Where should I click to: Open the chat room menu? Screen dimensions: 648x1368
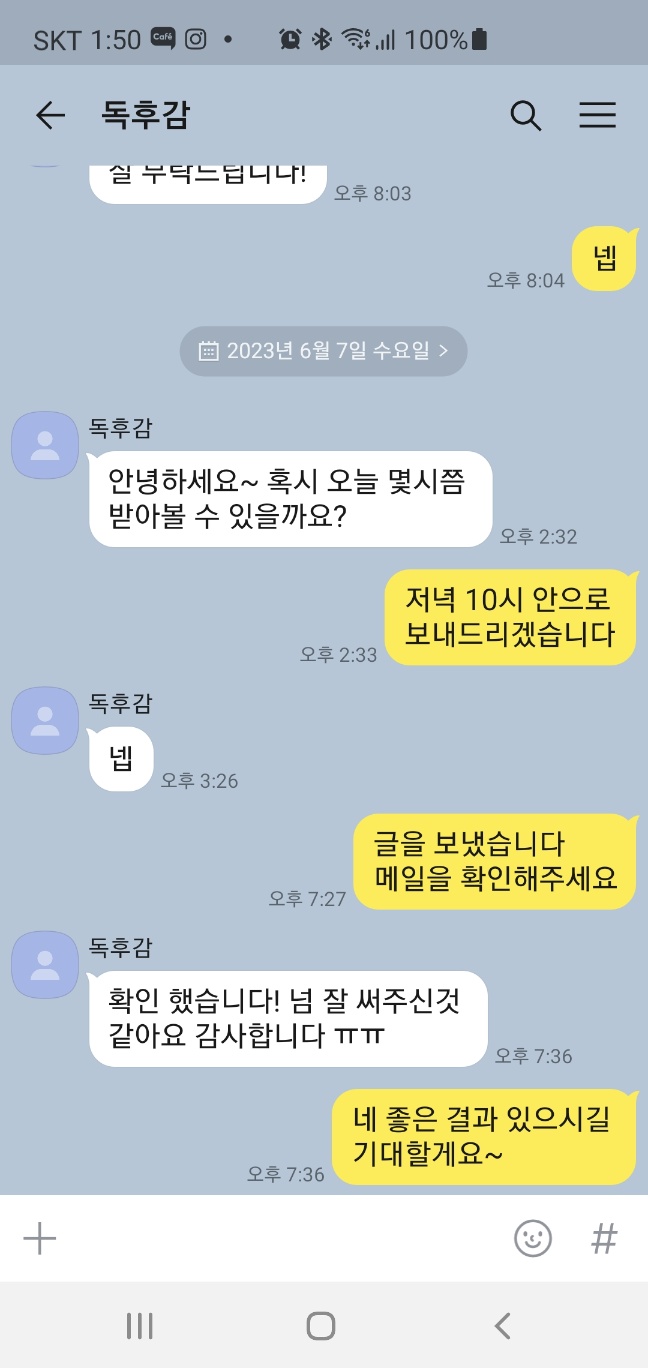coord(597,116)
